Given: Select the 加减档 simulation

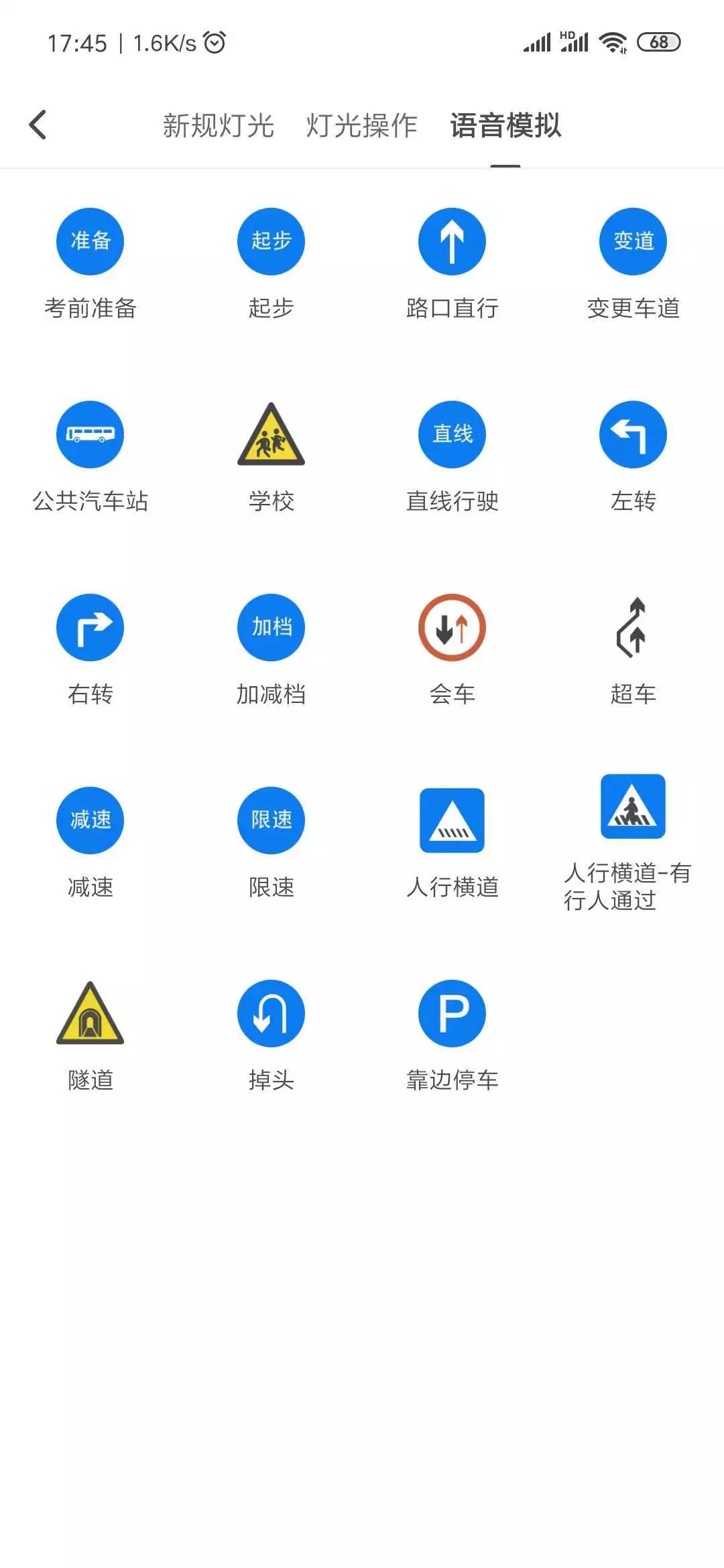Looking at the screenshot, I should 271,628.
